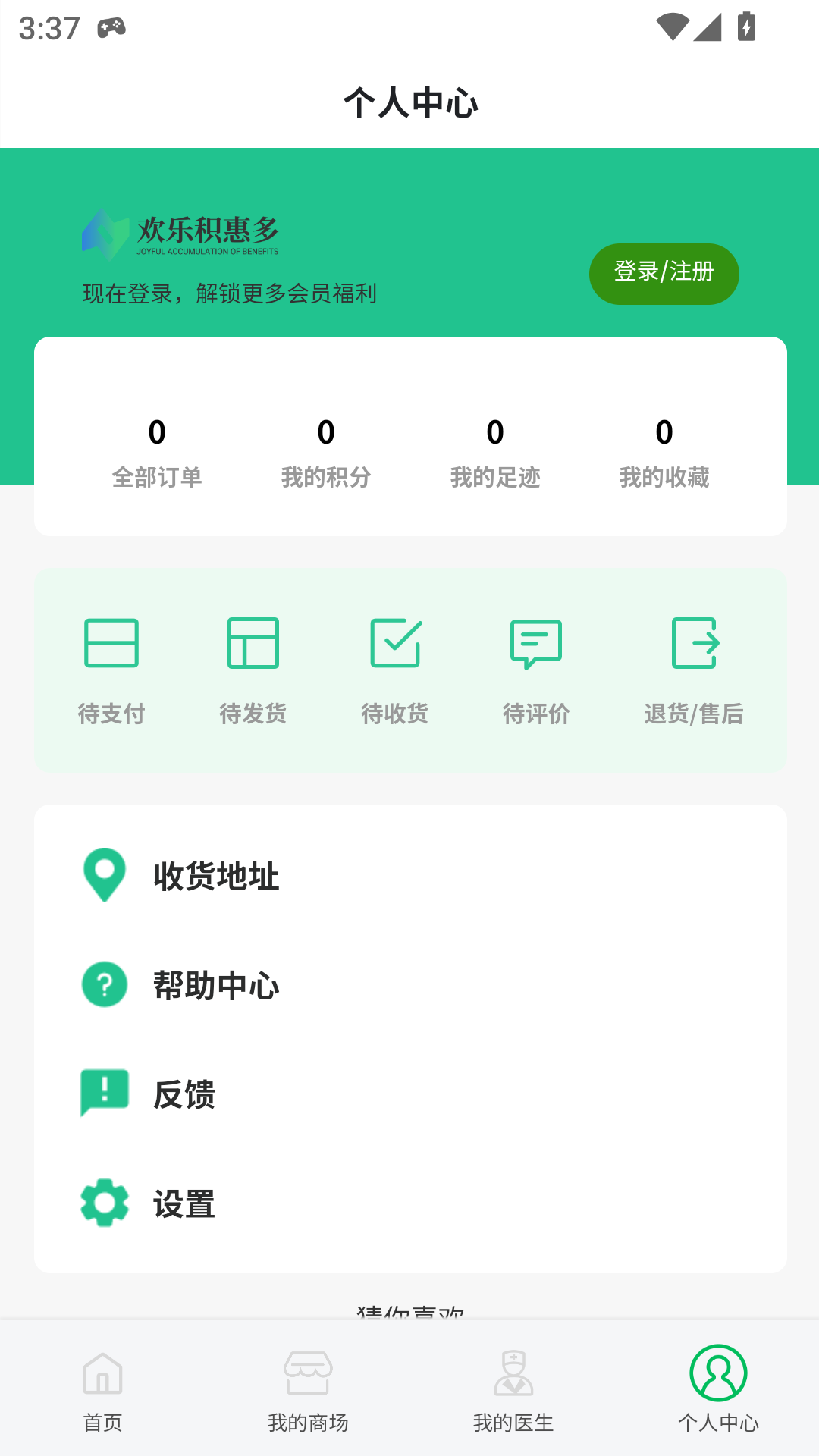Open 全部订单 to view all orders
Viewport: 819px width, 1456px height.
point(158,451)
